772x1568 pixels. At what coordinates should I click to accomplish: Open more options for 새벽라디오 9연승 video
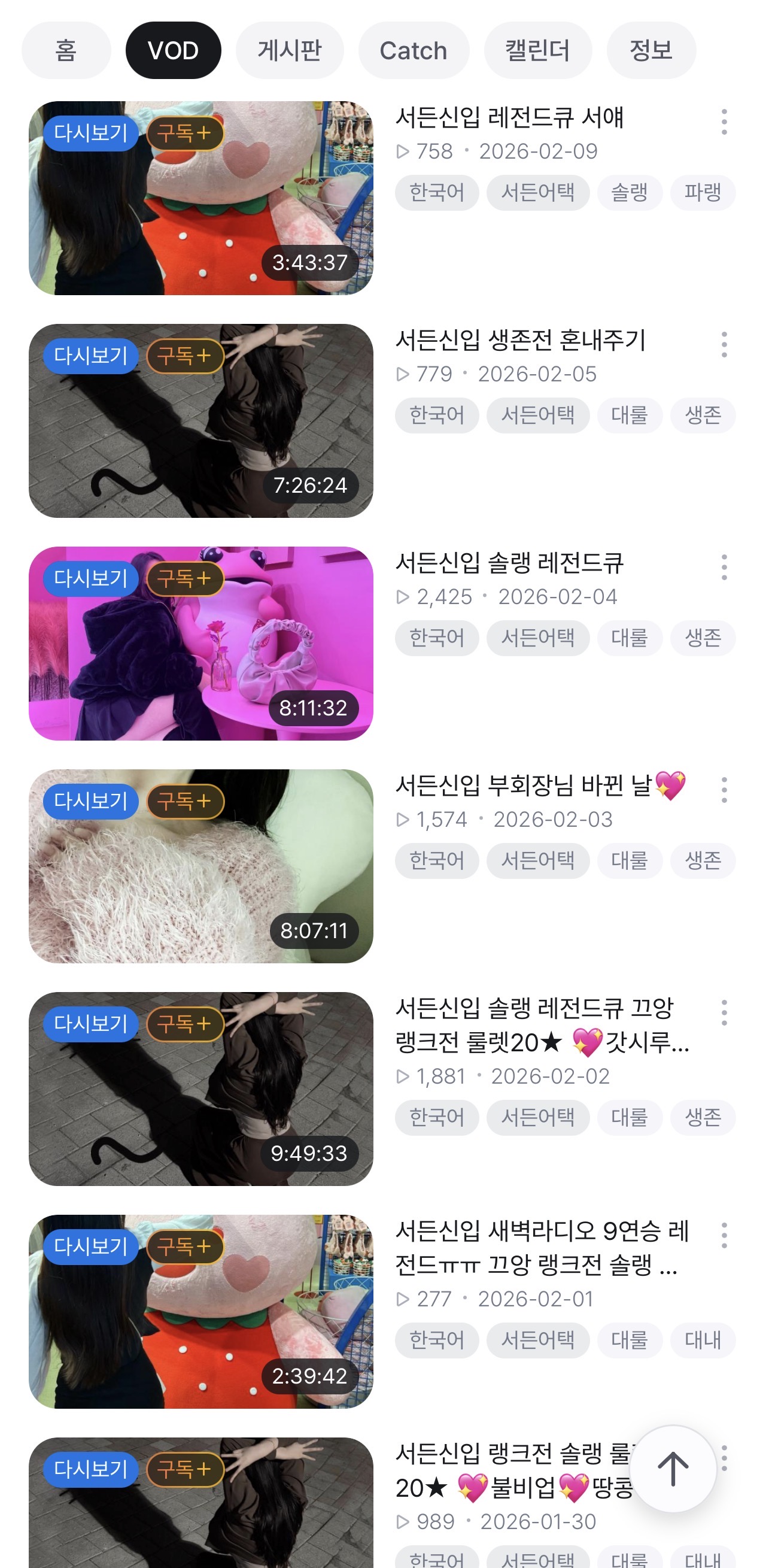tap(724, 1236)
